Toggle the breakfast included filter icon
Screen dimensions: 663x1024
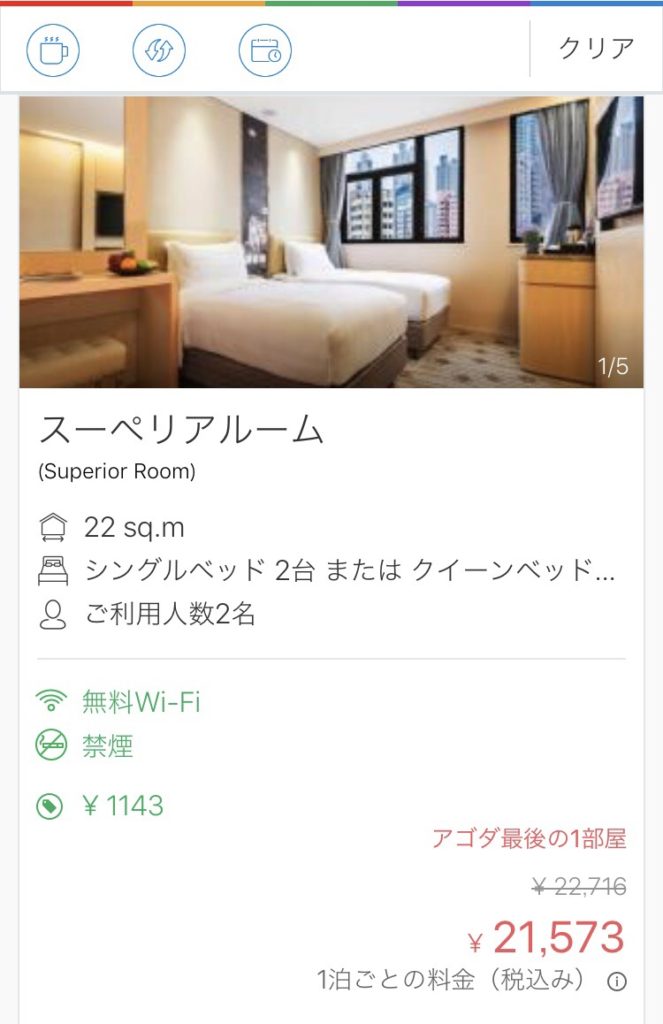pos(52,49)
